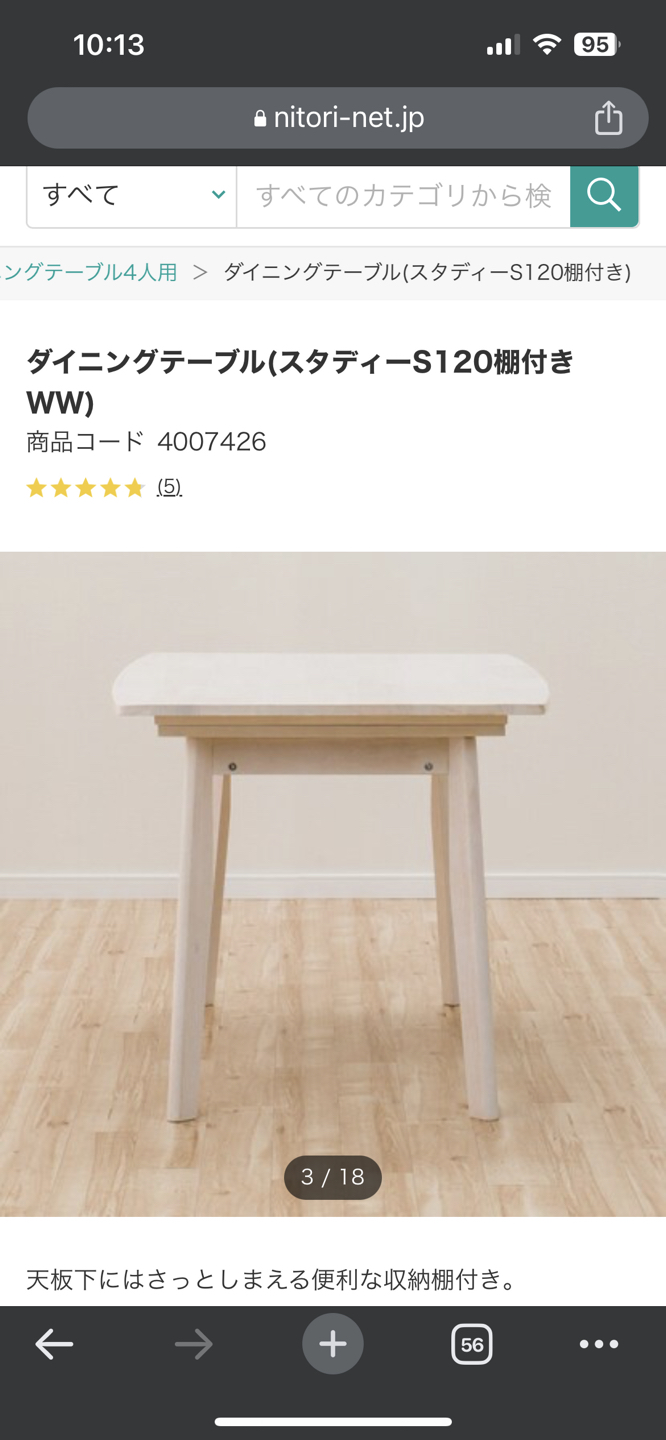The height and width of the screenshot is (1440, 666).
Task: Share this page from the address bar
Action: (608, 118)
